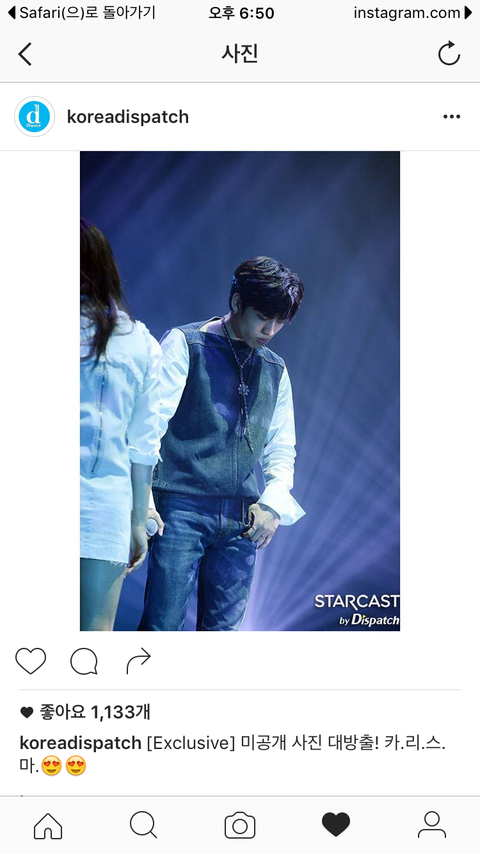Refresh the post with reload icon
Viewport: 480px width, 854px height.
pyautogui.click(x=449, y=54)
